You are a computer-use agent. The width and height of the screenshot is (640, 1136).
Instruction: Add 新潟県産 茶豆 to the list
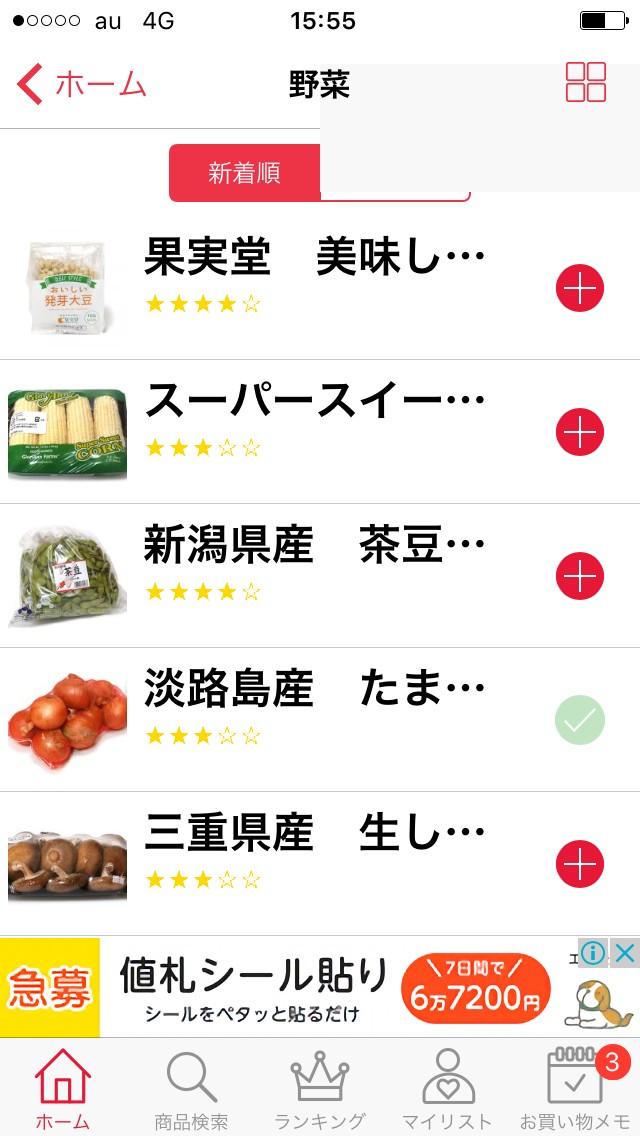pos(580,576)
